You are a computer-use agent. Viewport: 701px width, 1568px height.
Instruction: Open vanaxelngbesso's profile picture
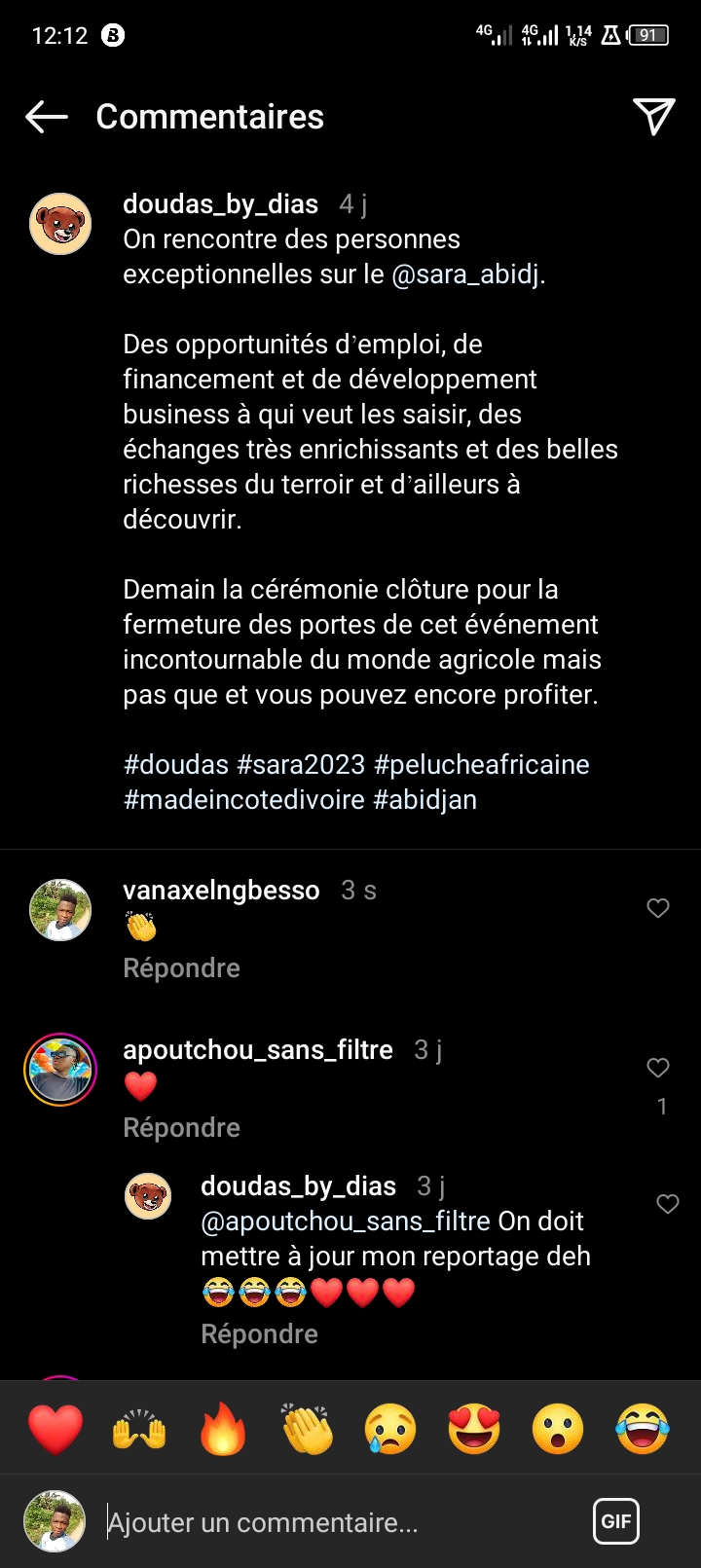60,910
